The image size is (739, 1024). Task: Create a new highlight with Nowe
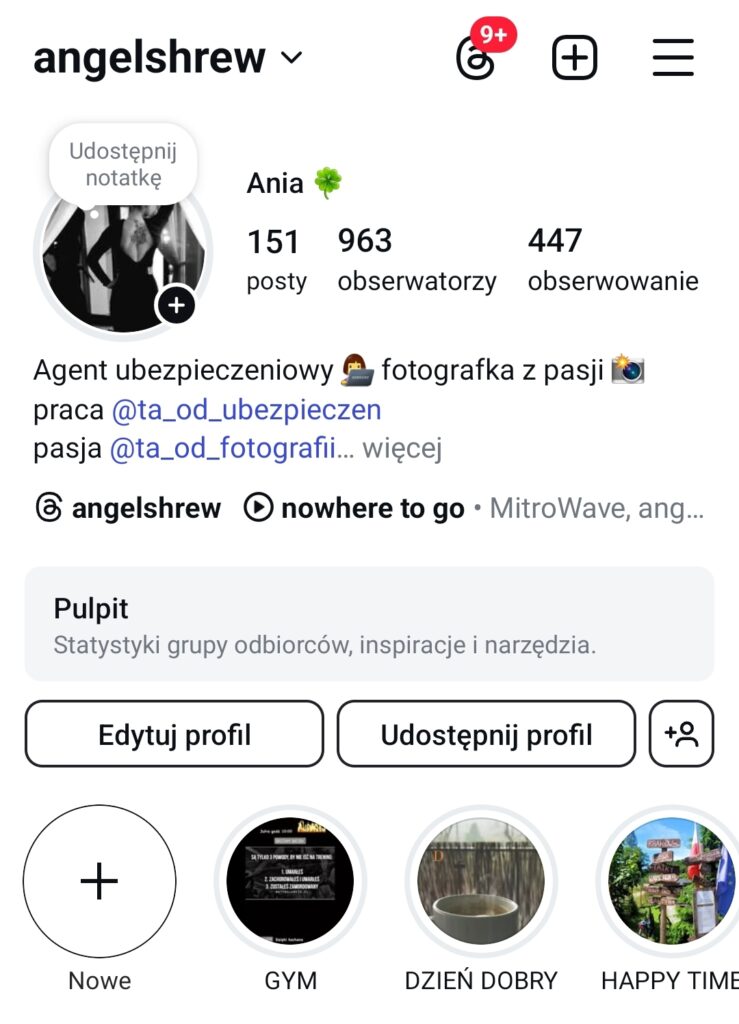(x=99, y=882)
